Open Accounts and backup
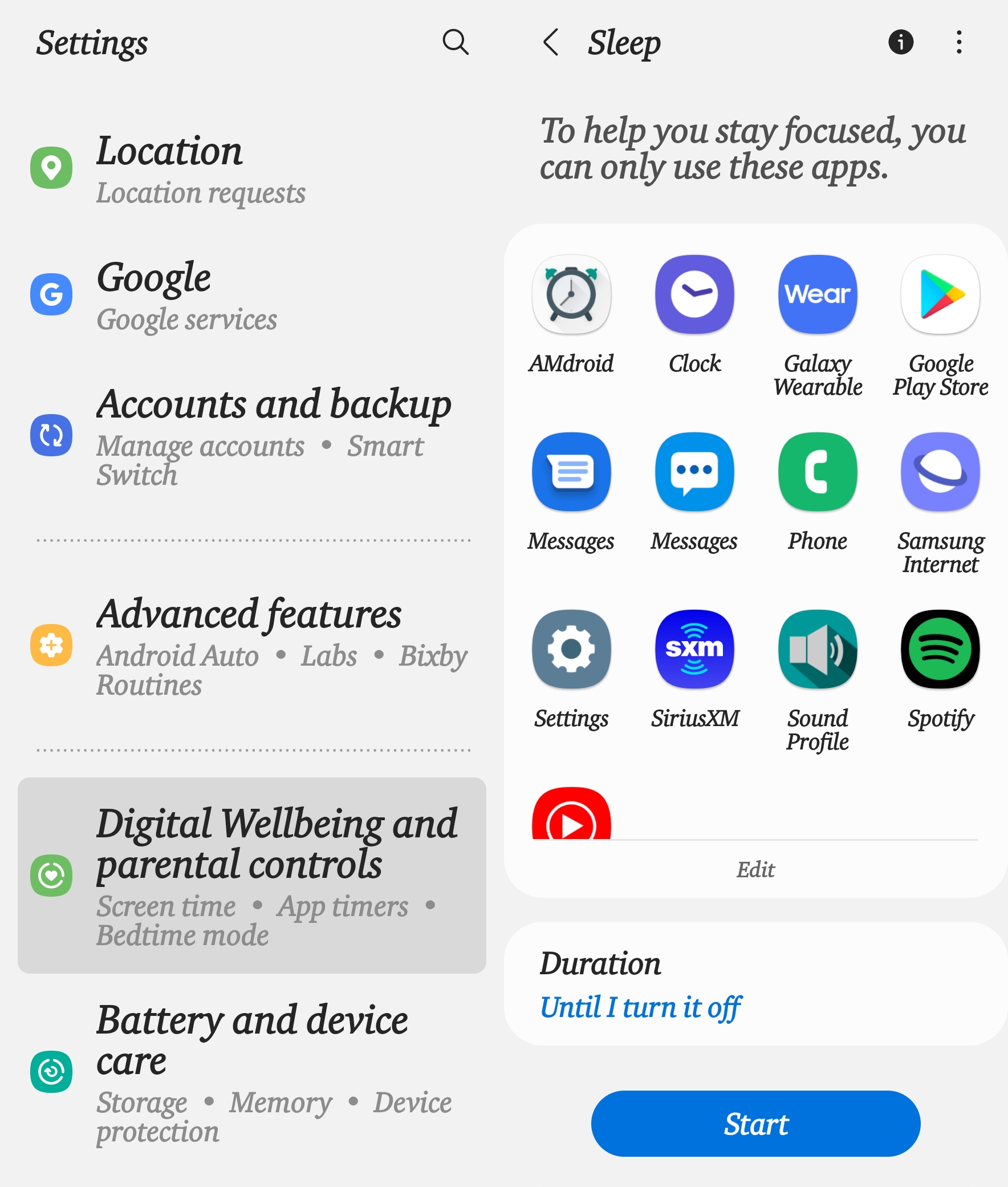This screenshot has width=1008, height=1187. pos(251,436)
